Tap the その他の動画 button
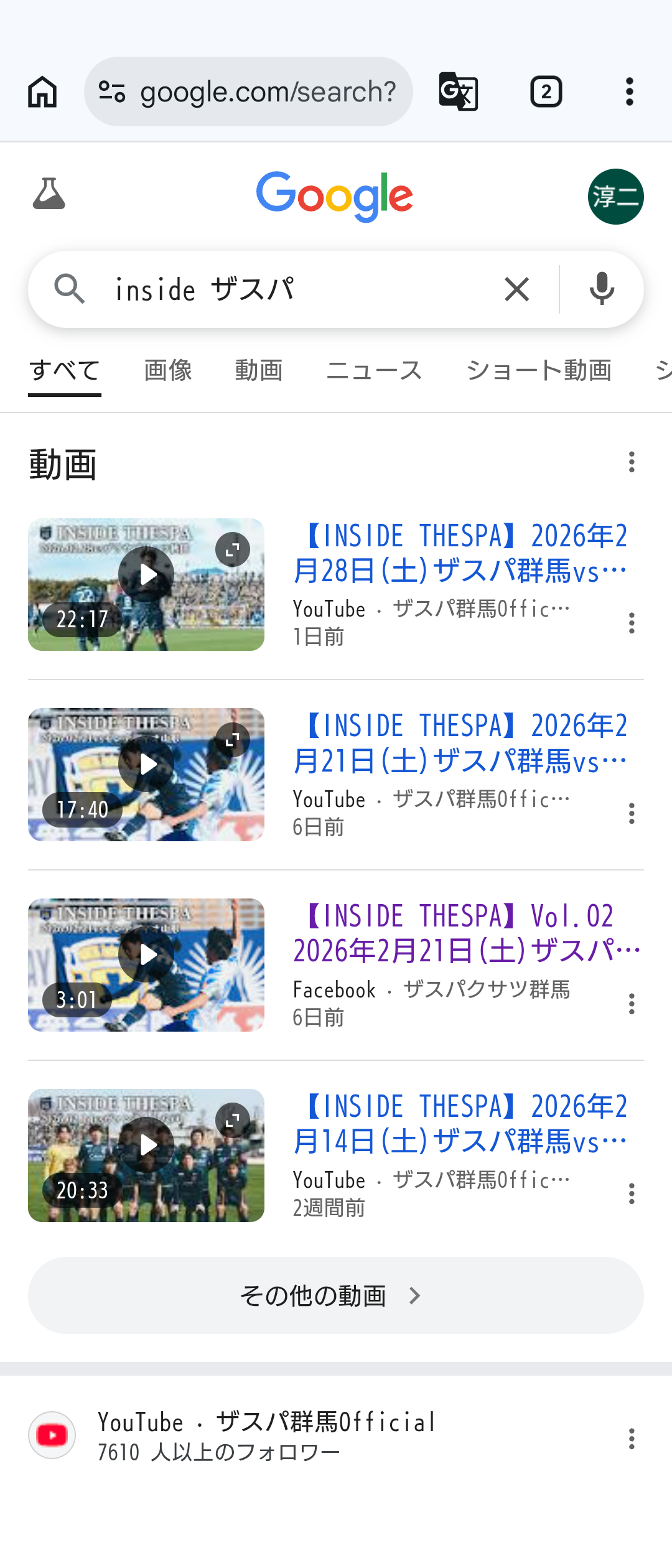The width and height of the screenshot is (672, 1568). click(x=336, y=1295)
